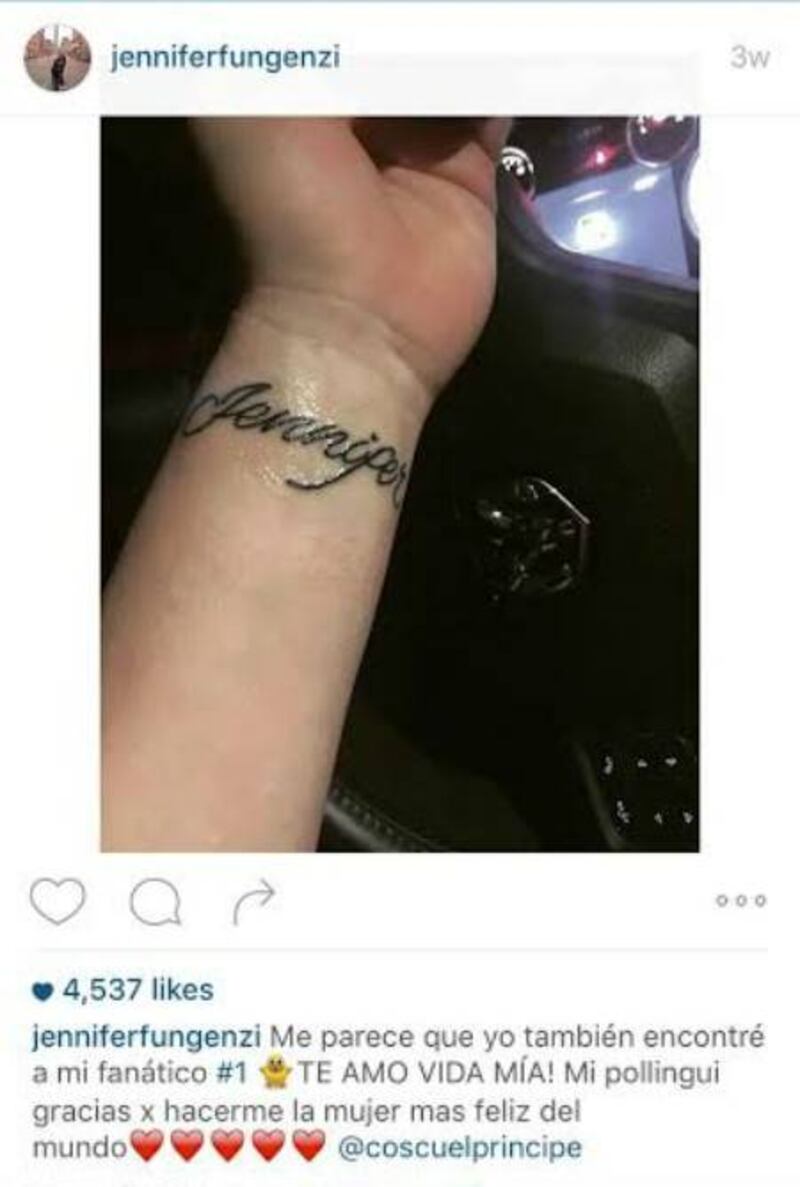Open jenniferfungenzi's profile picture
This screenshot has height=1187, width=800.
(57, 58)
